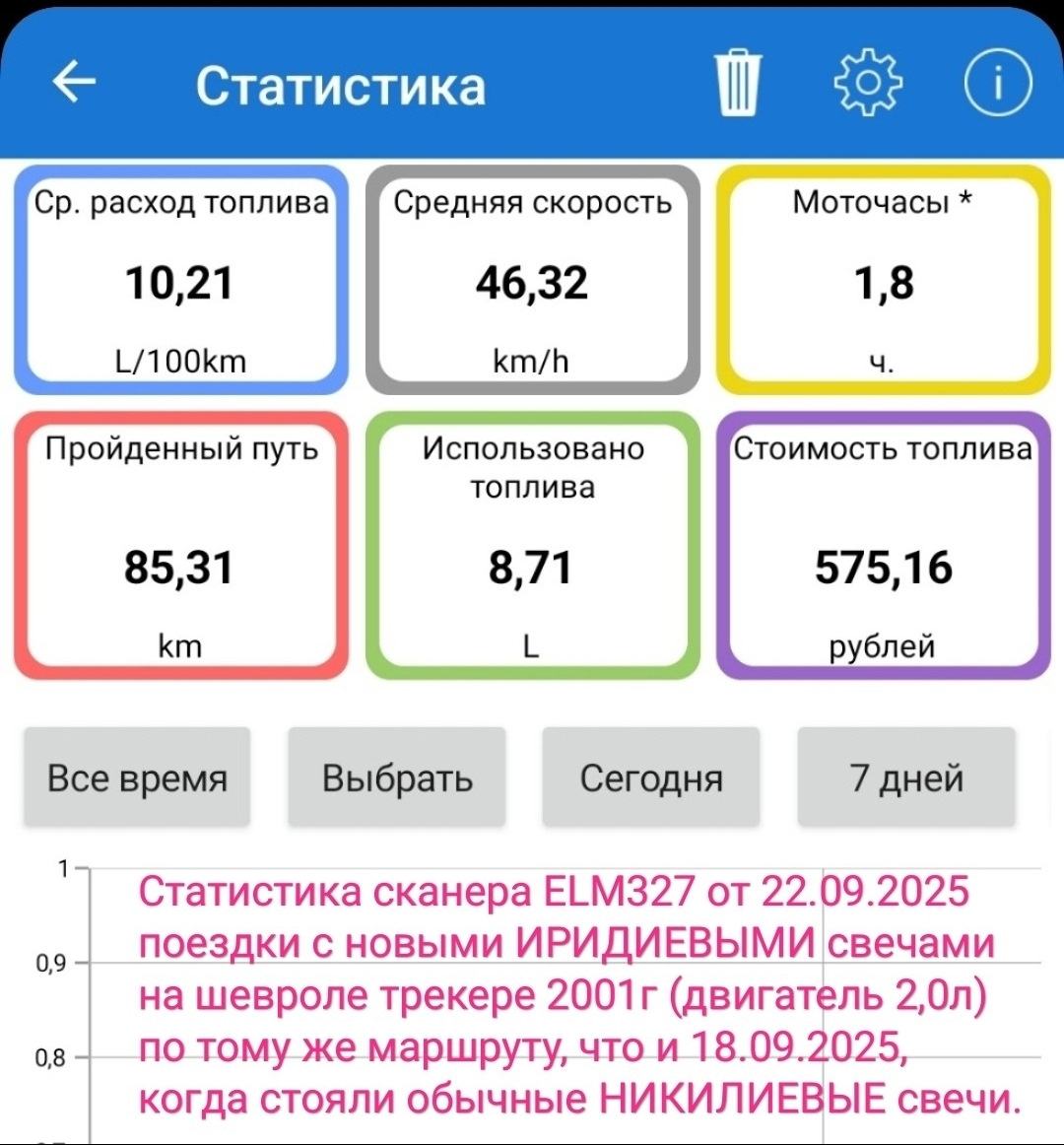Show statistics for Все время

137,777
